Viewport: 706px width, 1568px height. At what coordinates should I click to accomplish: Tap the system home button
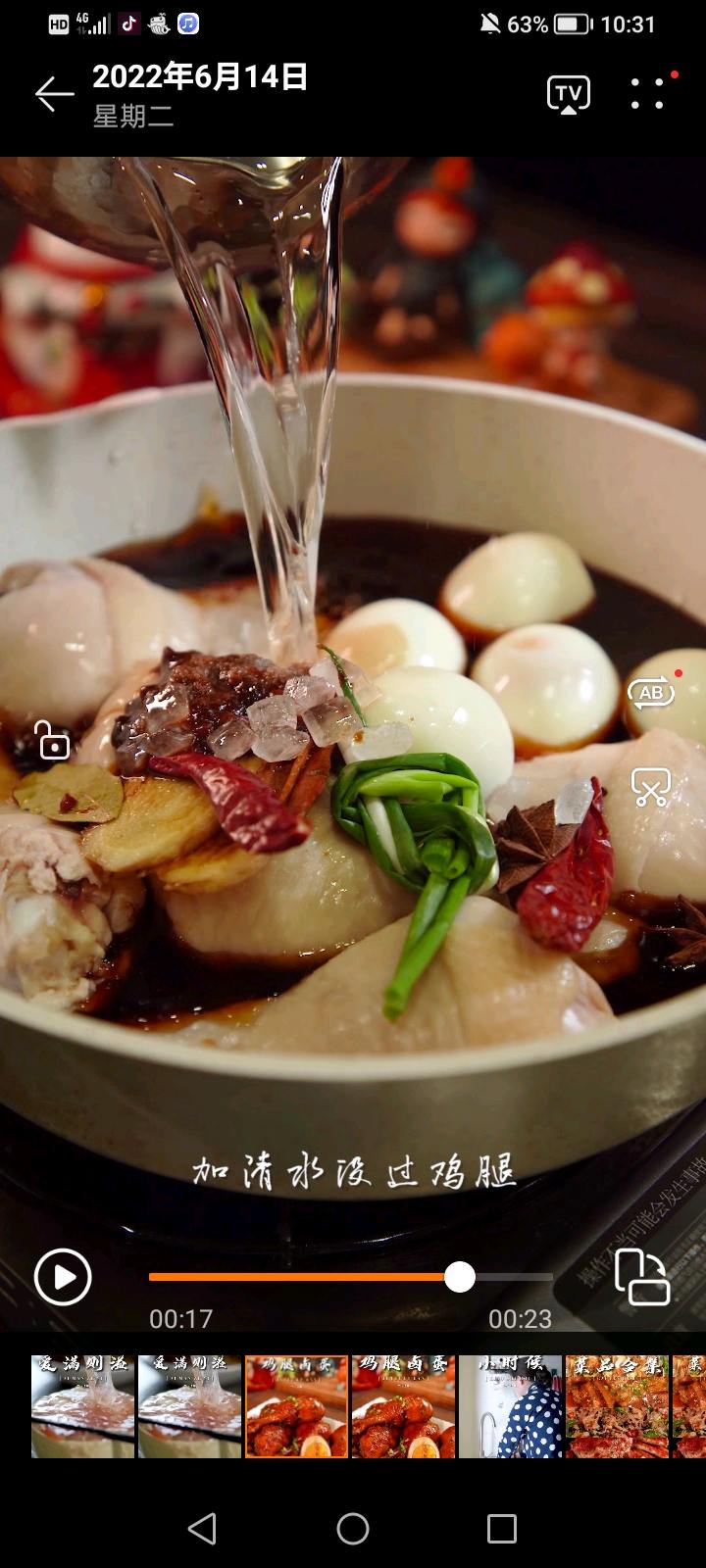(x=353, y=1528)
